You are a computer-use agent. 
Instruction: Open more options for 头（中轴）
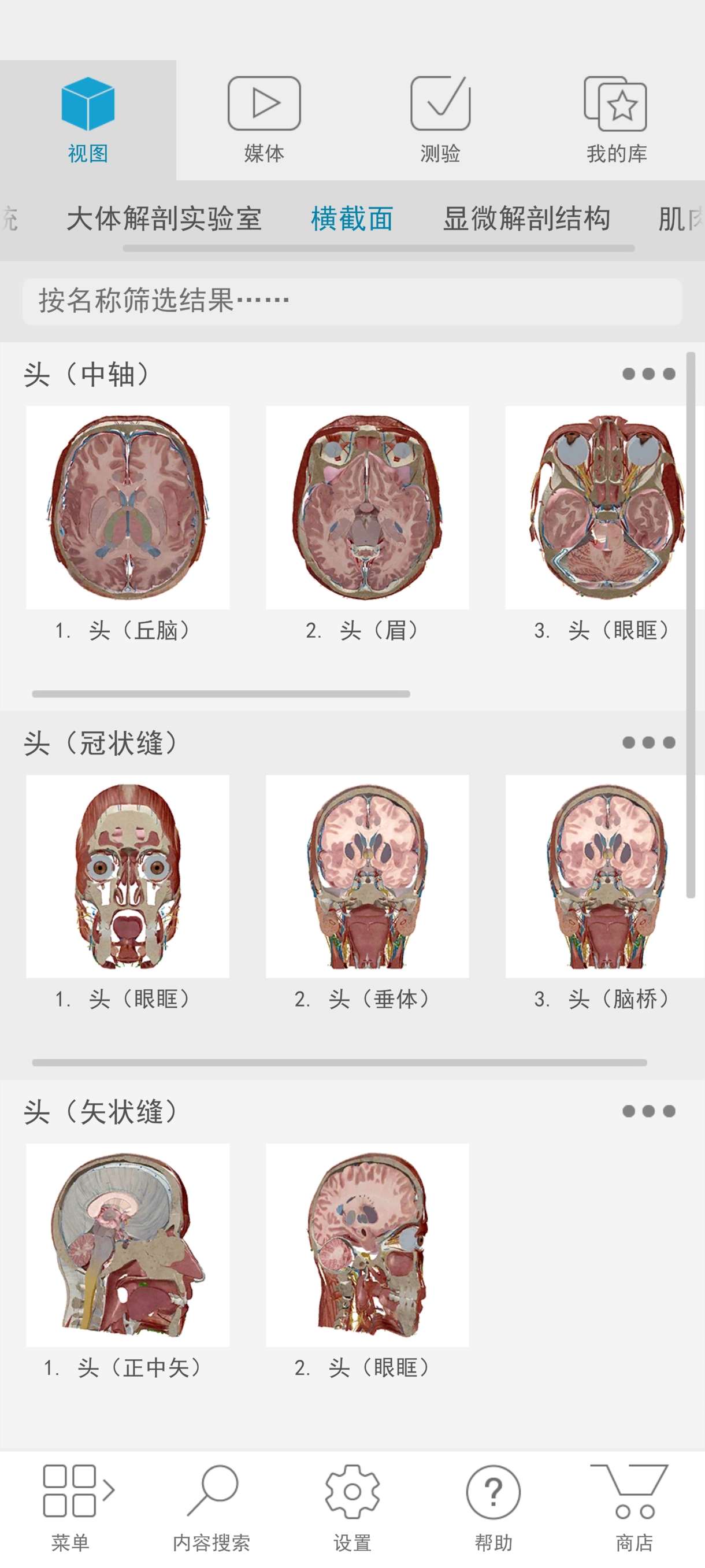[x=648, y=373]
